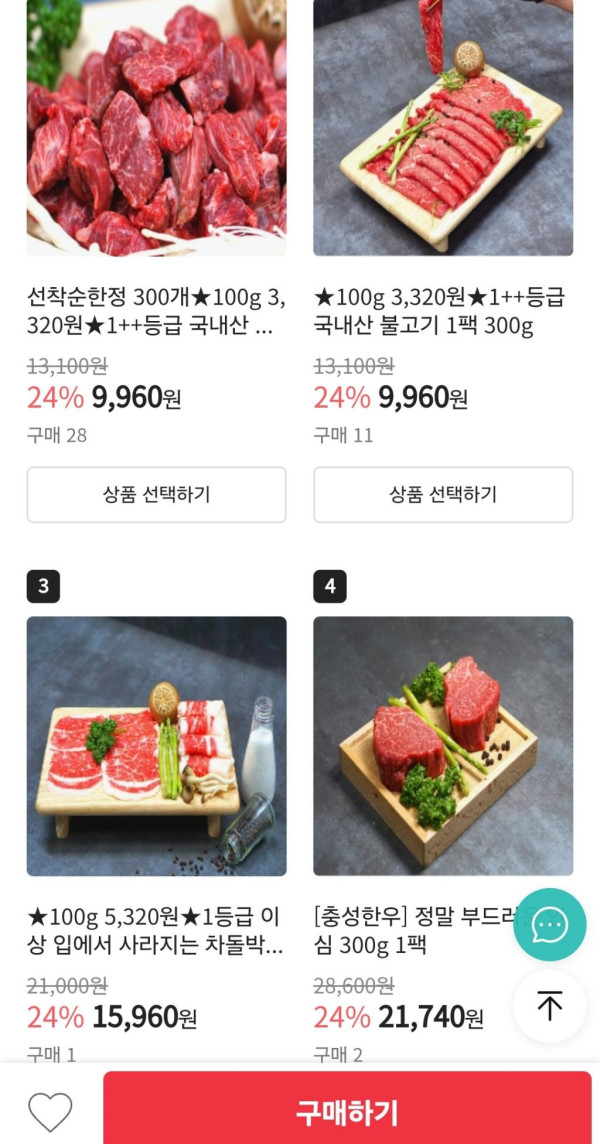Open the chat support bubble

pyautogui.click(x=550, y=925)
